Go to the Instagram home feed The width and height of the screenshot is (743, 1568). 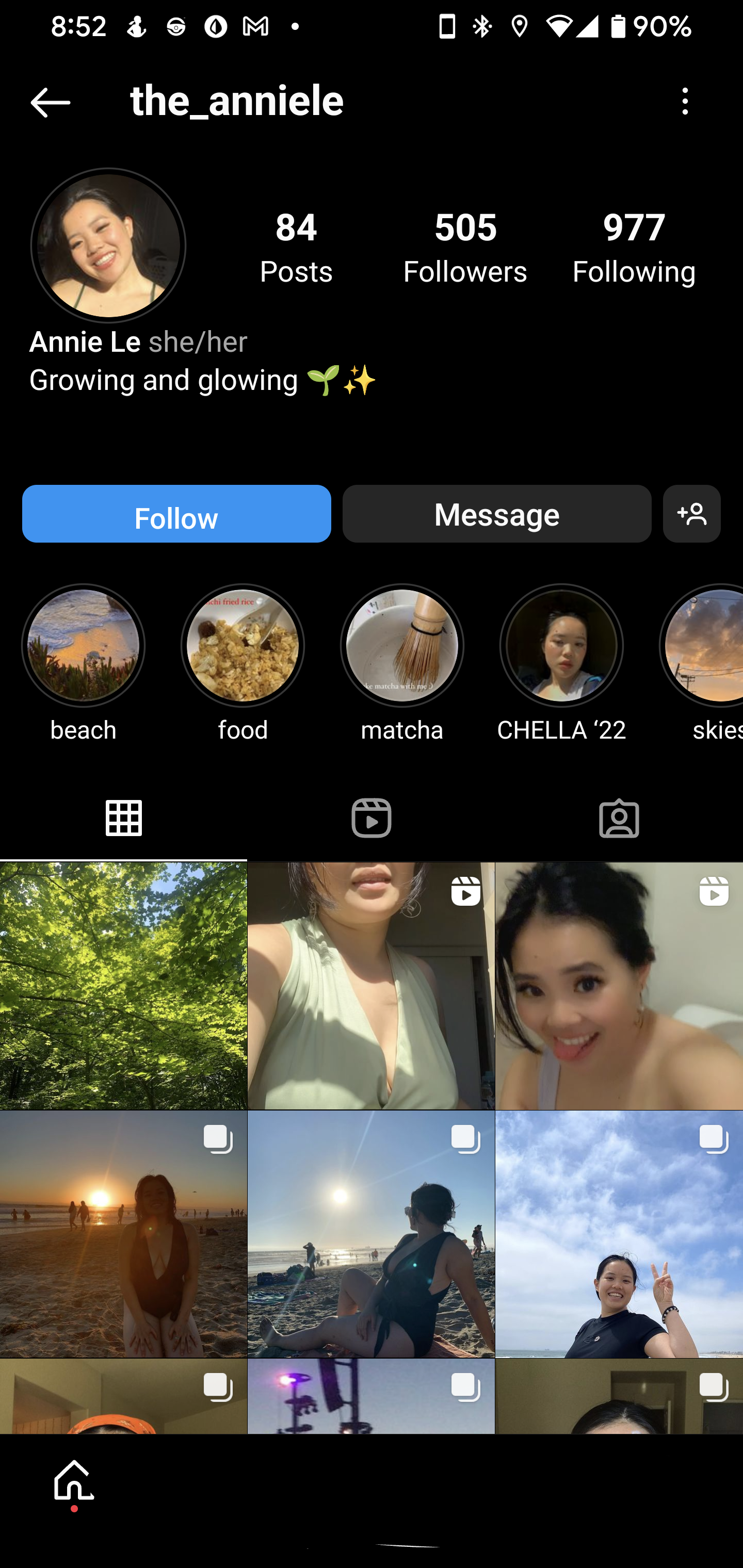[x=74, y=1481]
